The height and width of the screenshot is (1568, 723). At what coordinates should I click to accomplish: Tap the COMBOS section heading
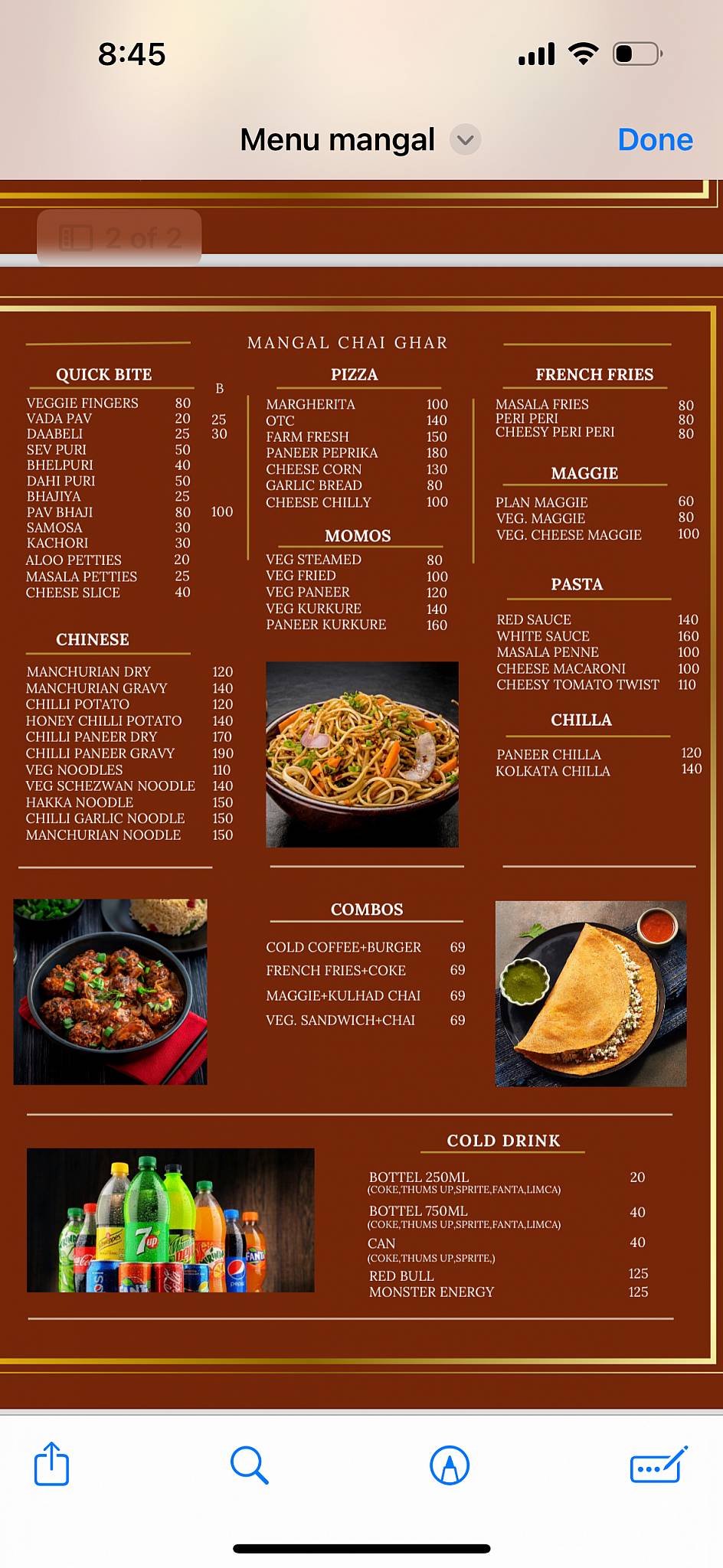coord(366,910)
